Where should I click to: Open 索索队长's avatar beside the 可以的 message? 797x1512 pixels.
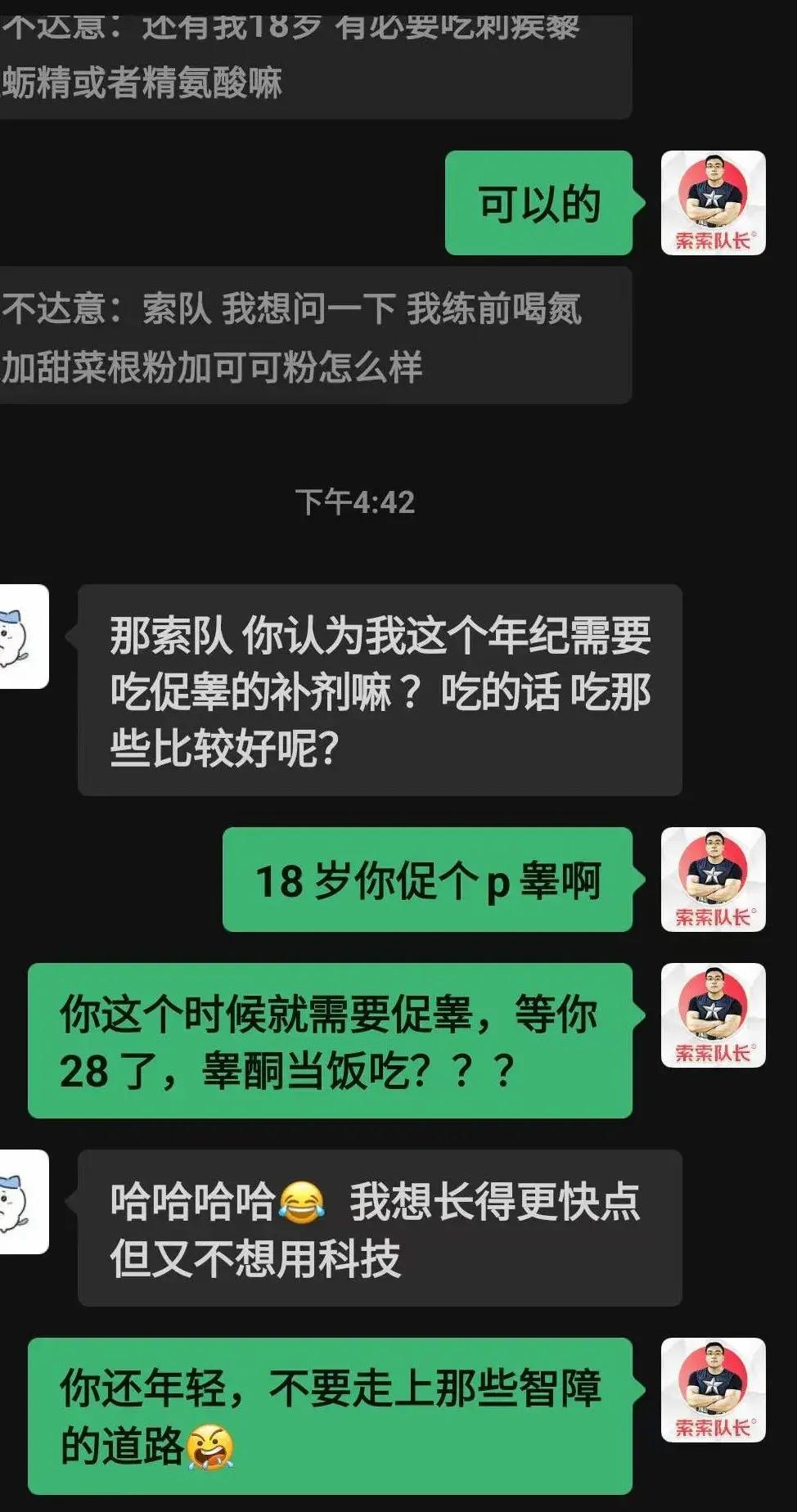[713, 203]
